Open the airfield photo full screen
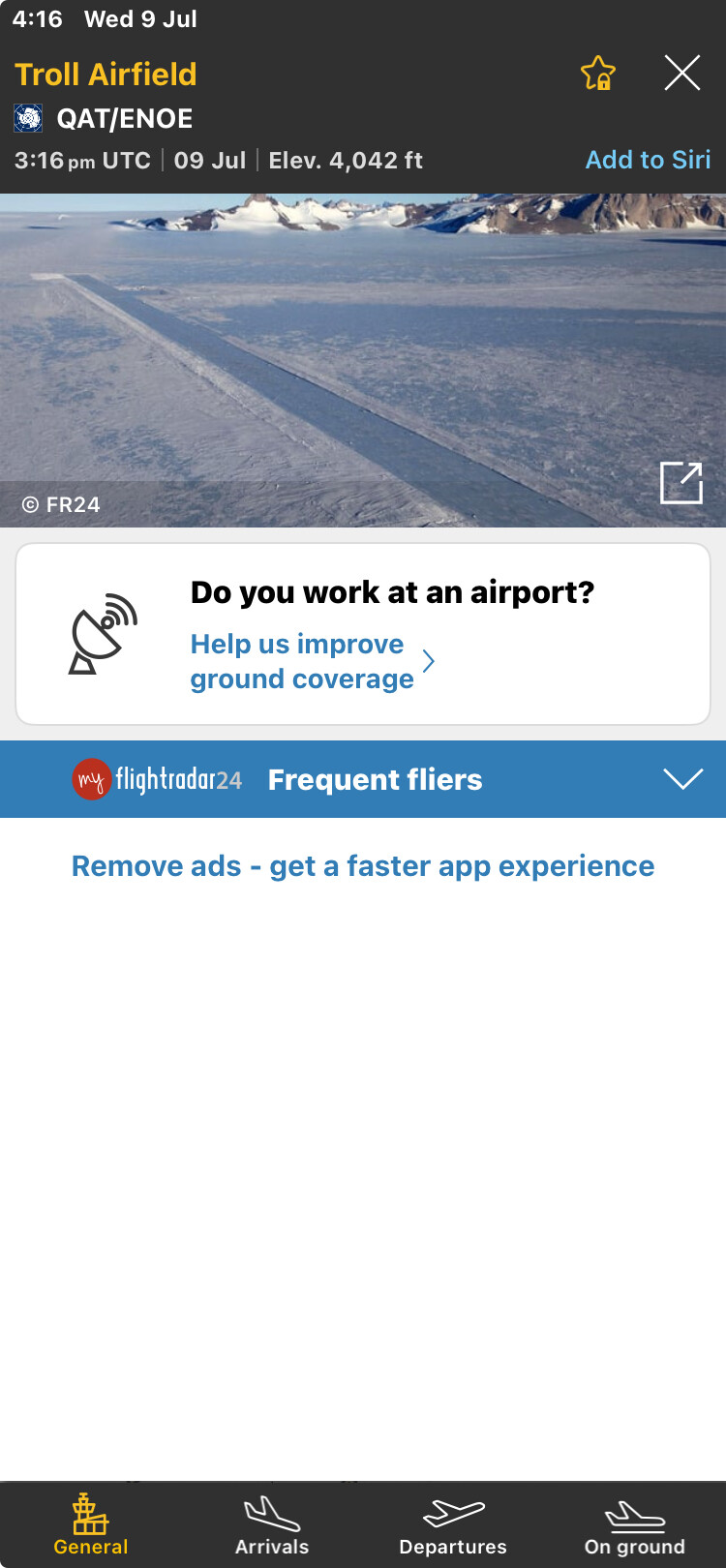This screenshot has width=726, height=1568. pyautogui.click(x=681, y=483)
